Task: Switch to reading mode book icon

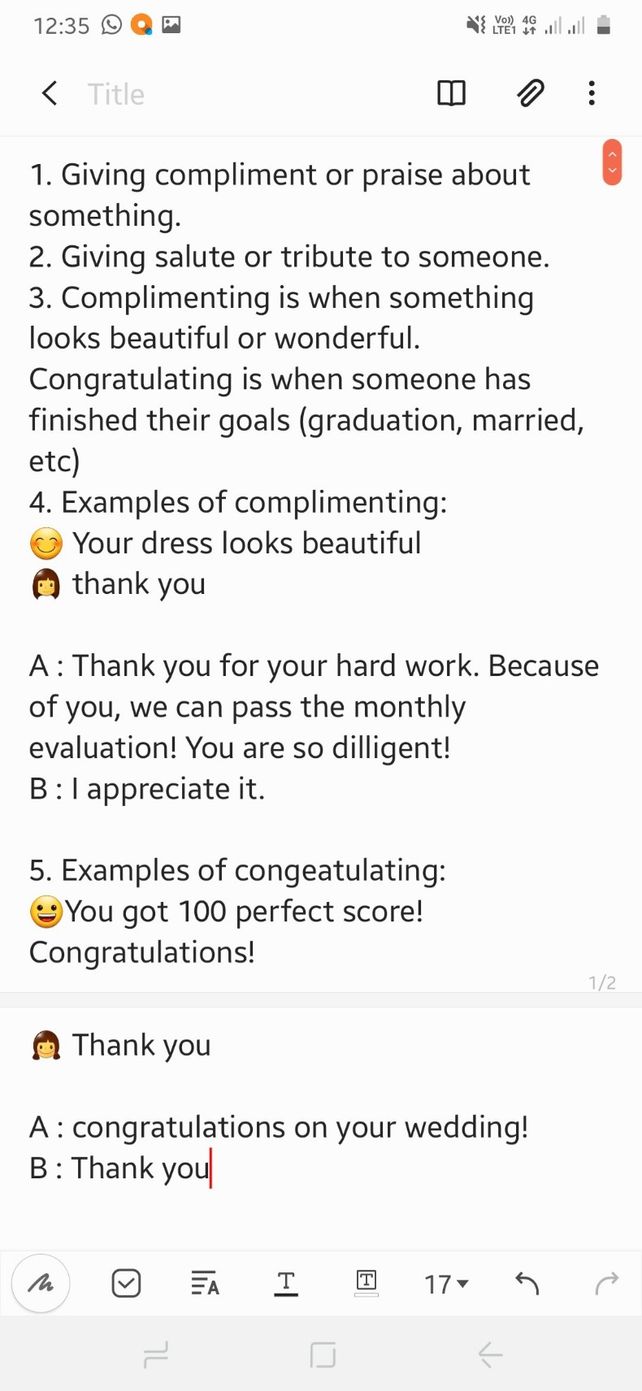Action: [x=451, y=94]
